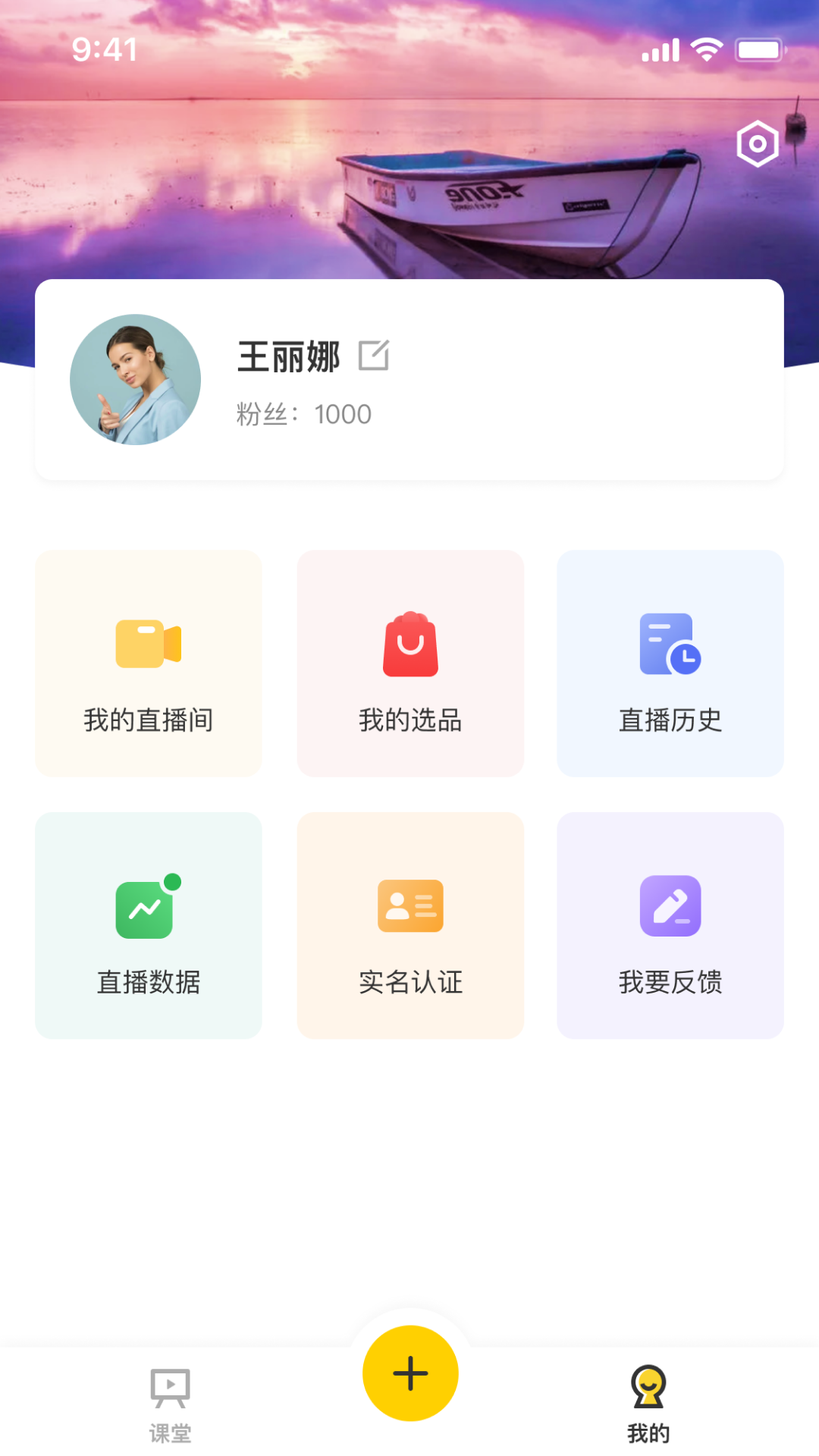Viewport: 819px width, 1456px height.
Task: Open the 实名认证 ID card icon
Action: pyautogui.click(x=410, y=907)
